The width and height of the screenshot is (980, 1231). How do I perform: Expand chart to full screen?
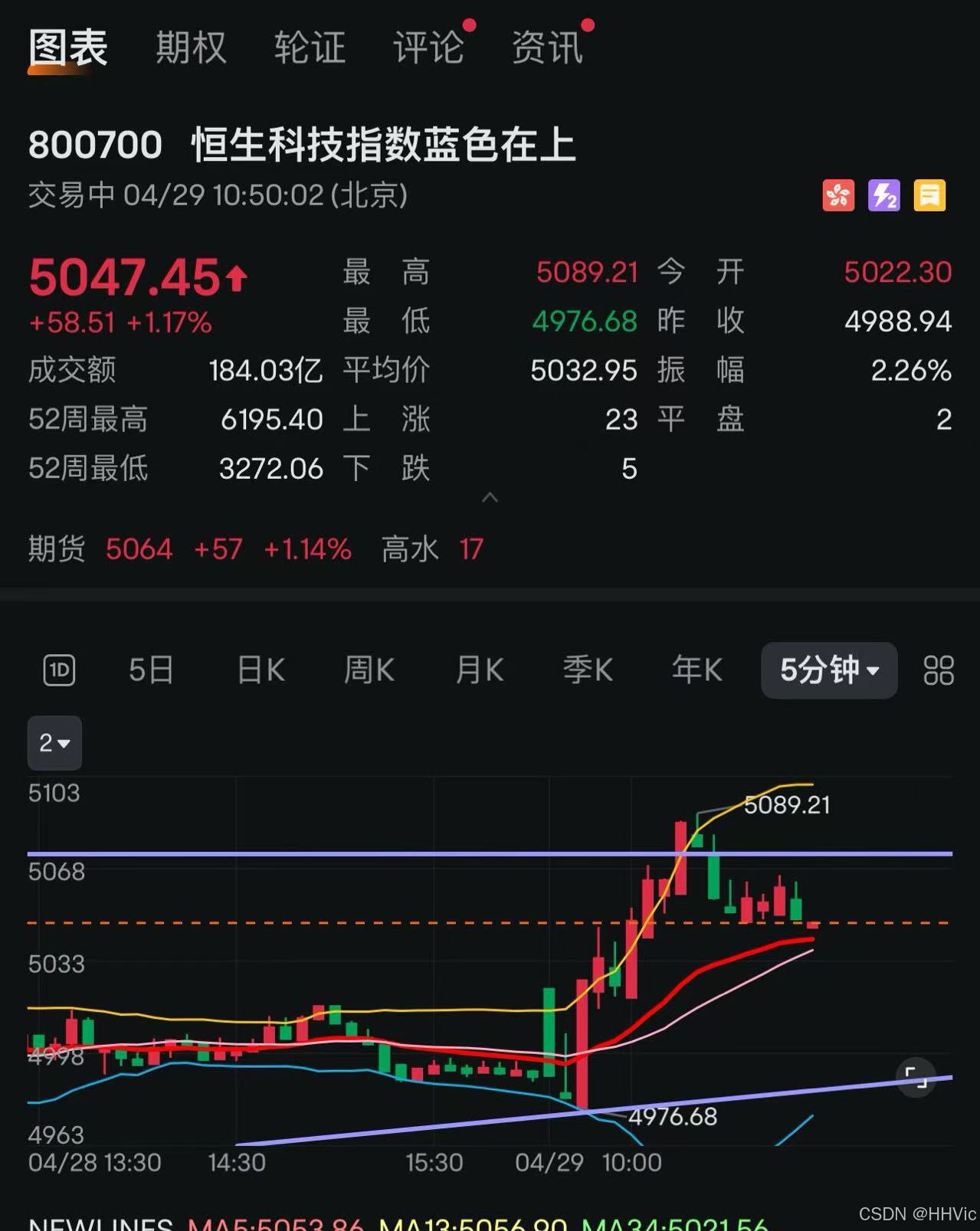pos(916,1077)
